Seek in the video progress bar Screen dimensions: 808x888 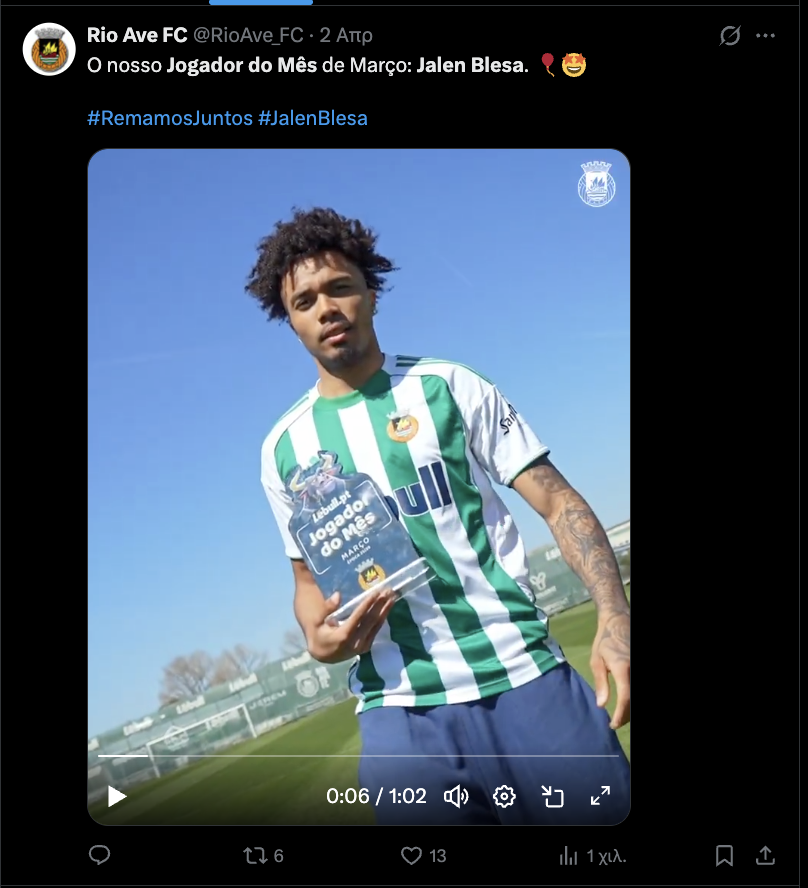358,756
